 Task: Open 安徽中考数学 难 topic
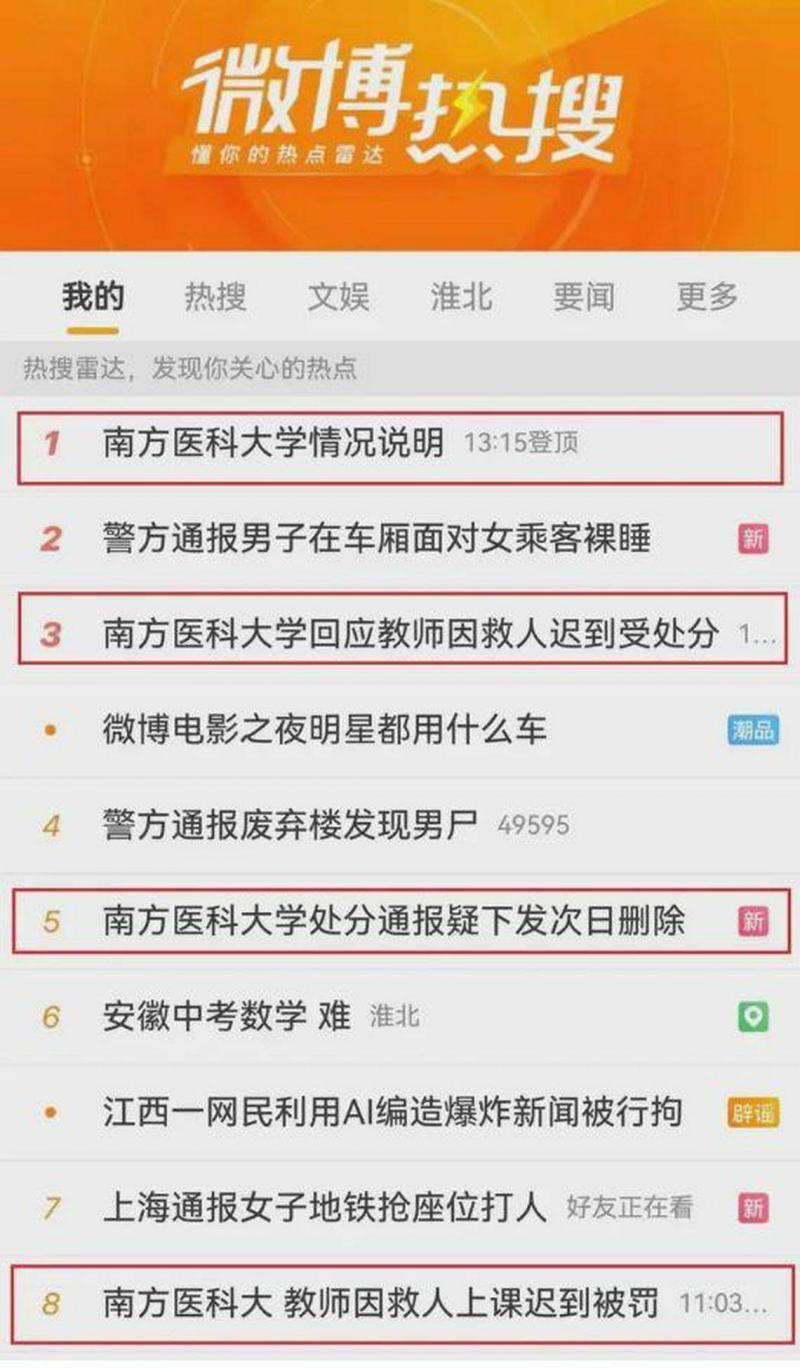click(227, 1017)
